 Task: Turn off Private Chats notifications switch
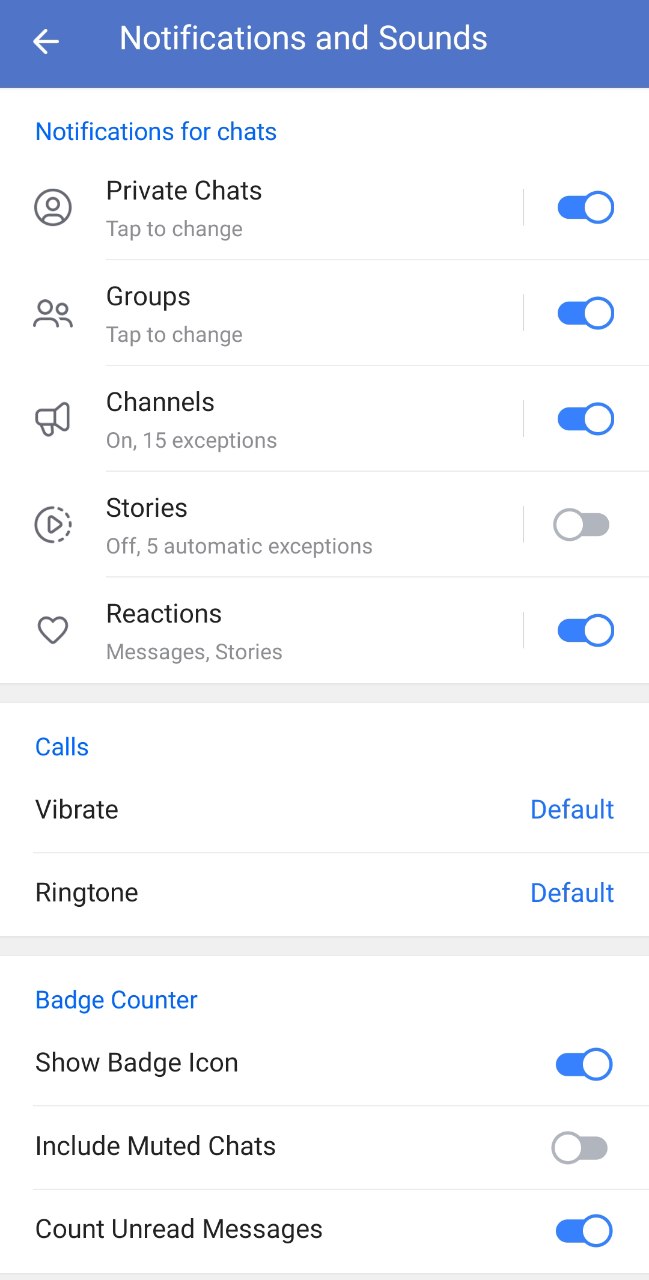pos(585,208)
